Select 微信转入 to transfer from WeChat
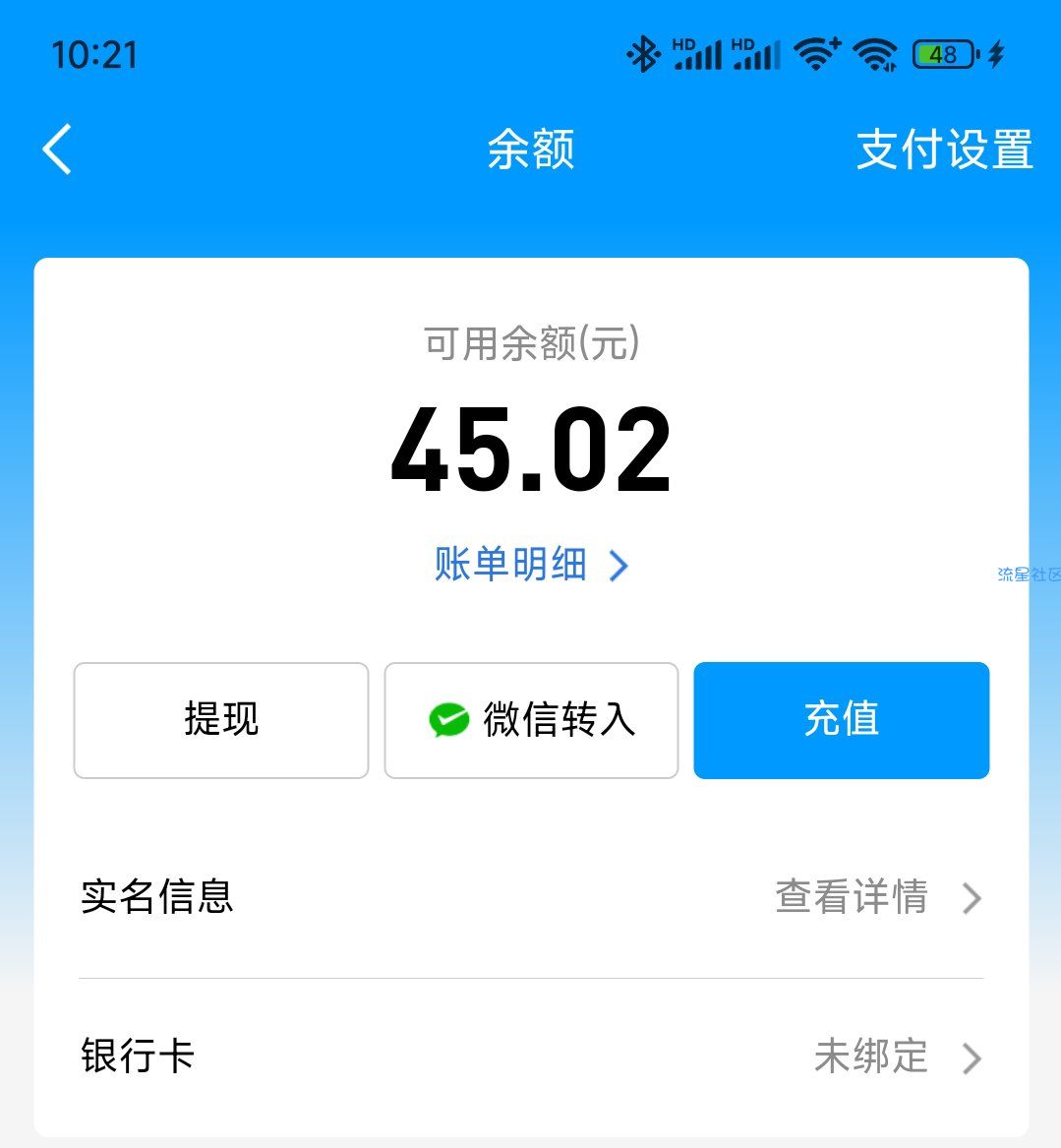Viewport: 1061px width, 1148px height. [531, 720]
